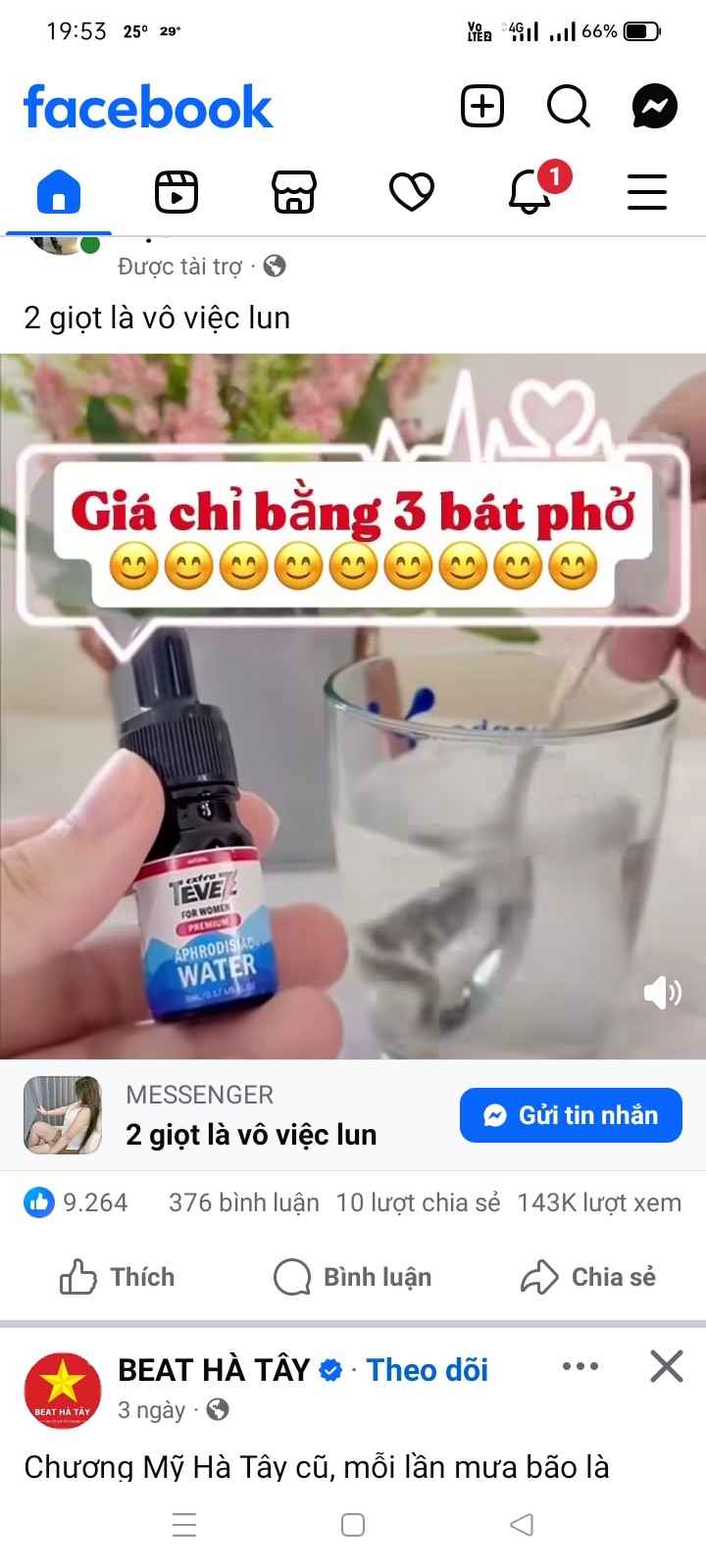The image size is (706, 1568).
Task: Tap the system back button
Action: pyautogui.click(x=522, y=1525)
